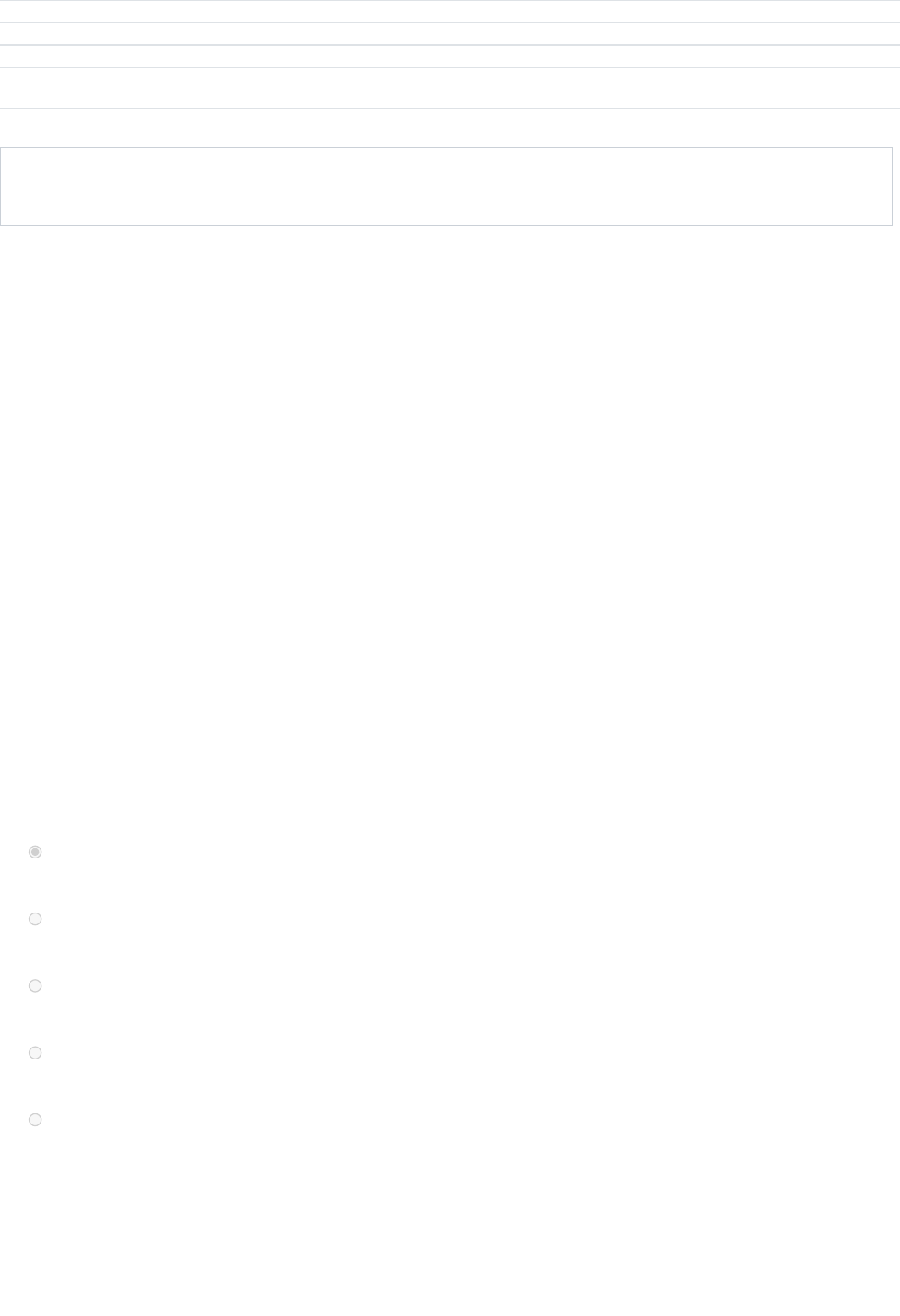Choose the second radio option
This screenshot has height=1316, width=900.
(35, 918)
